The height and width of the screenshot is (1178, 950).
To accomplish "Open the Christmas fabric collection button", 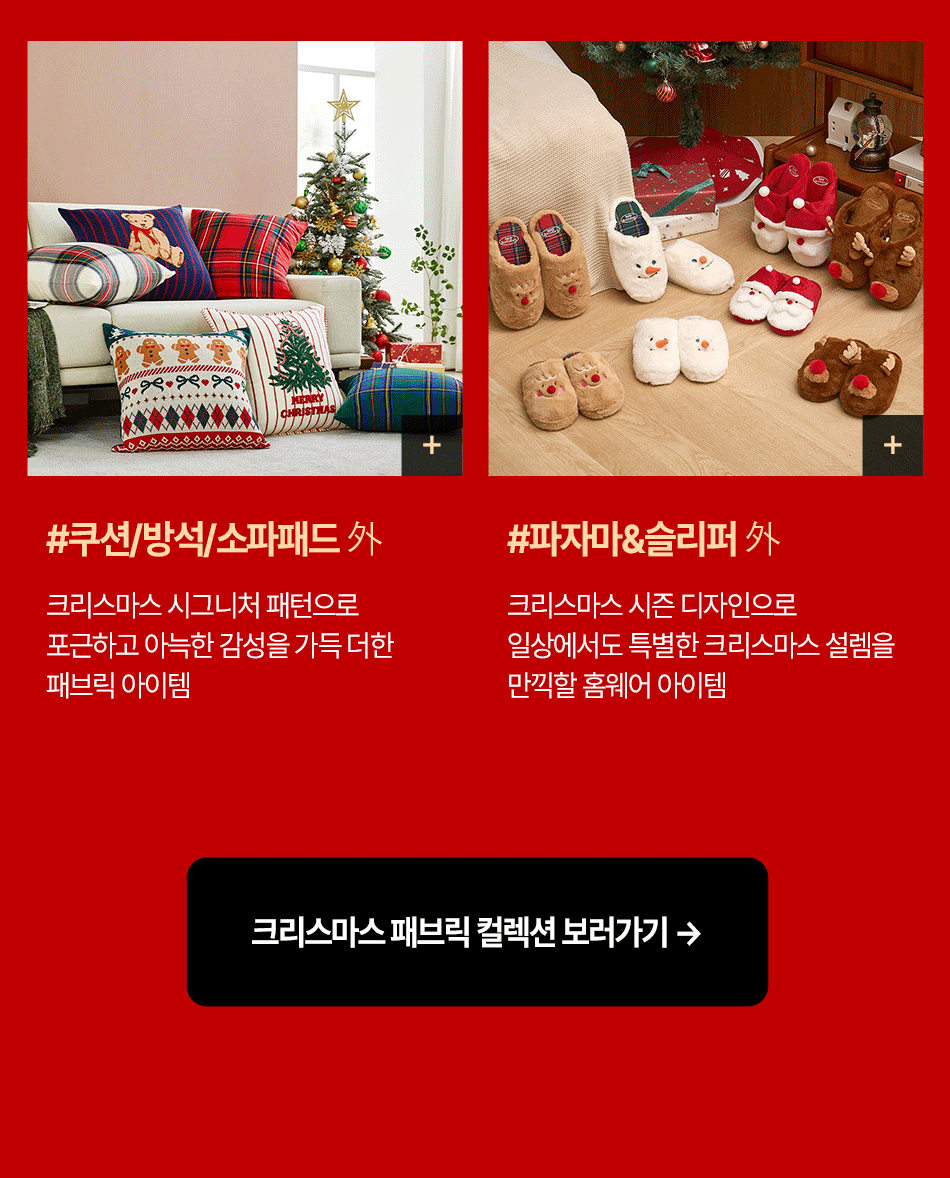I will click(477, 932).
